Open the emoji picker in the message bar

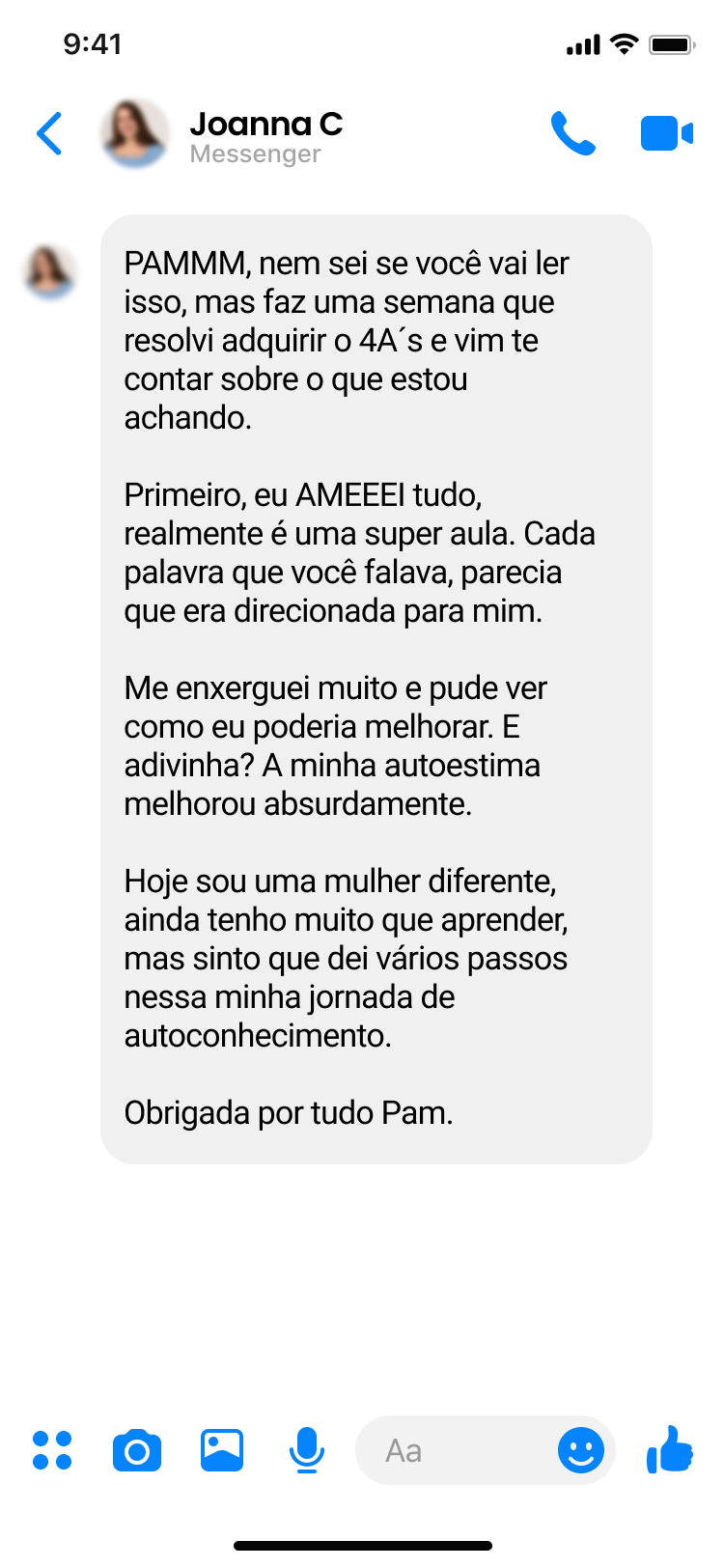tap(580, 1450)
